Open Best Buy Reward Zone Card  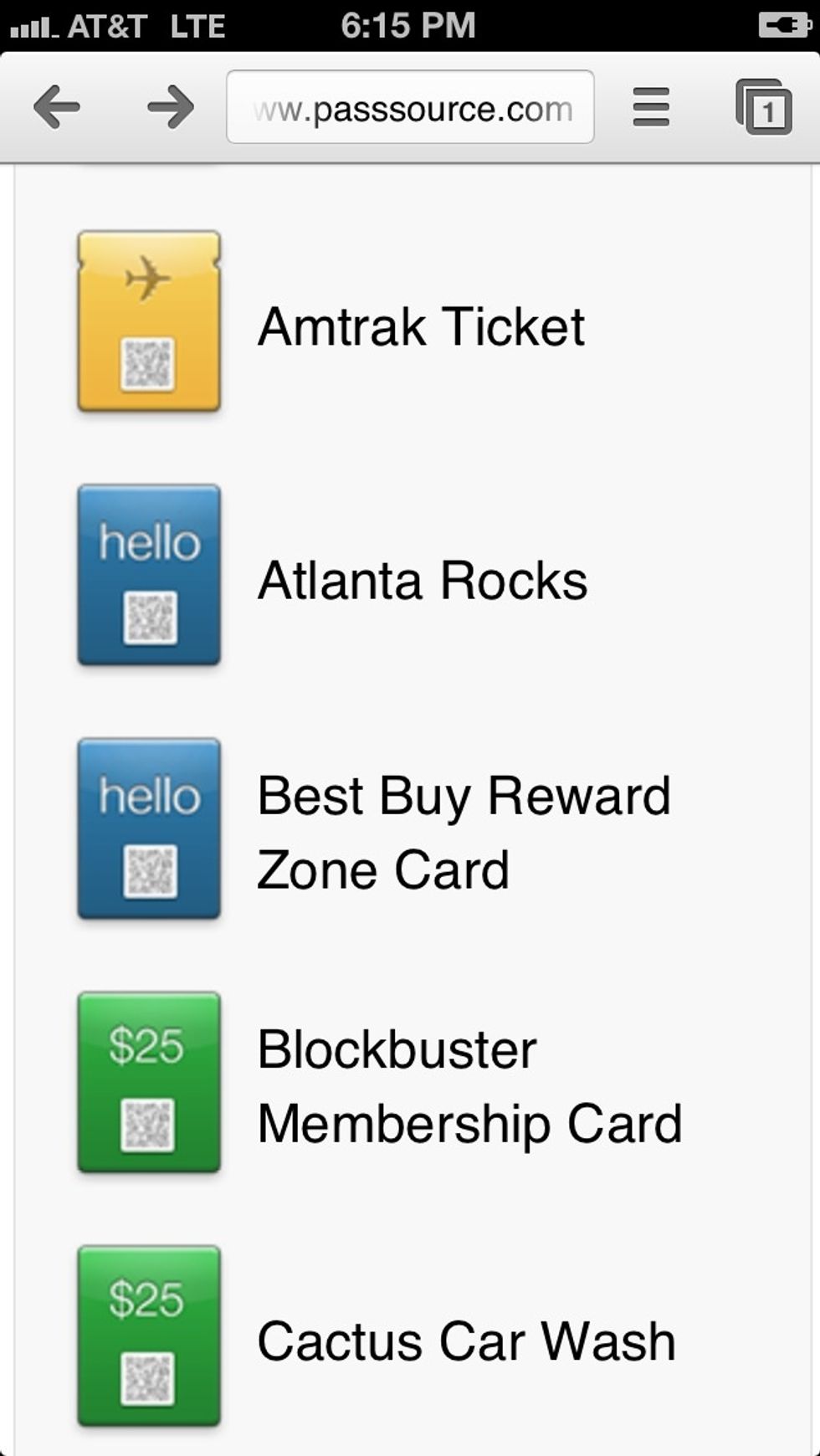coord(464,832)
